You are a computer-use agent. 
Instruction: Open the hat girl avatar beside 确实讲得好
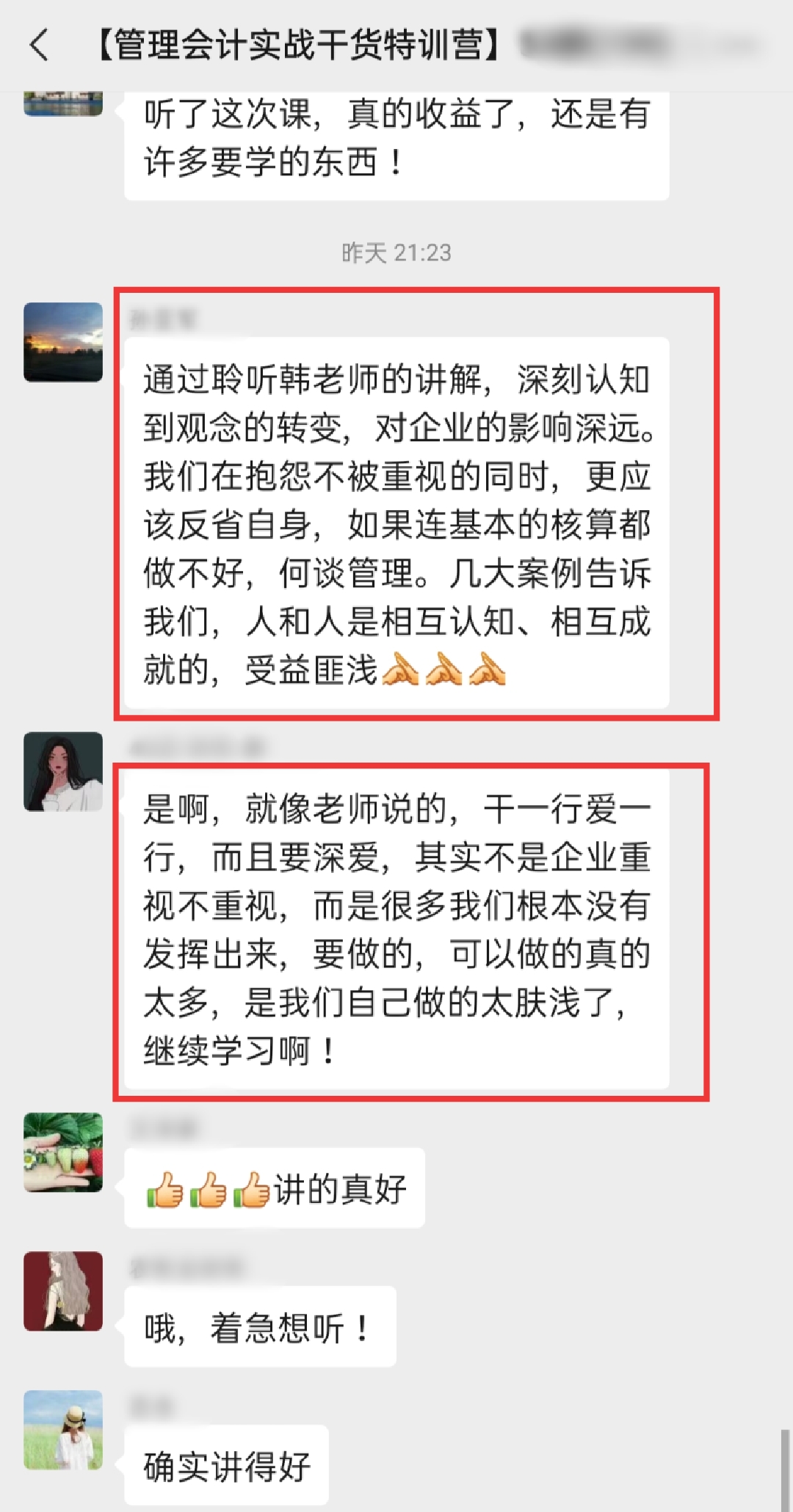pyautogui.click(x=63, y=1430)
